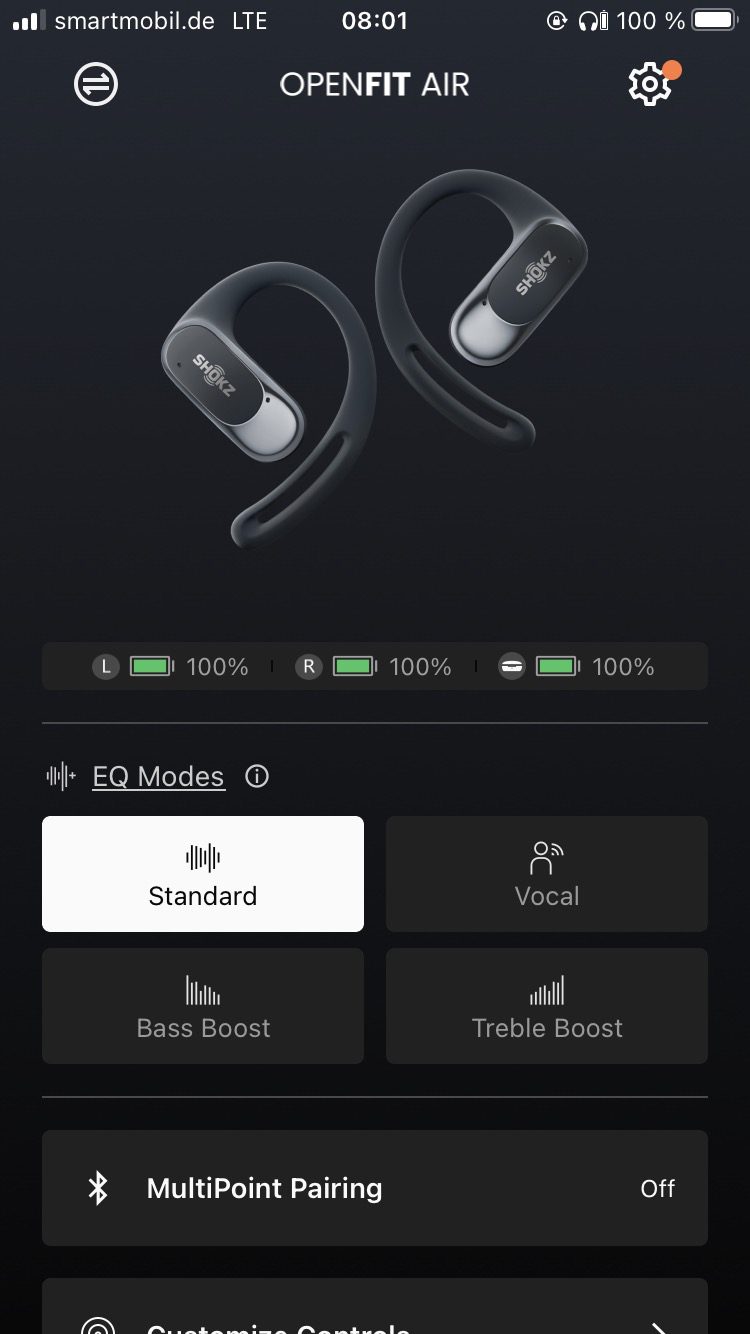Open the EQ Modes link

pos(158,776)
